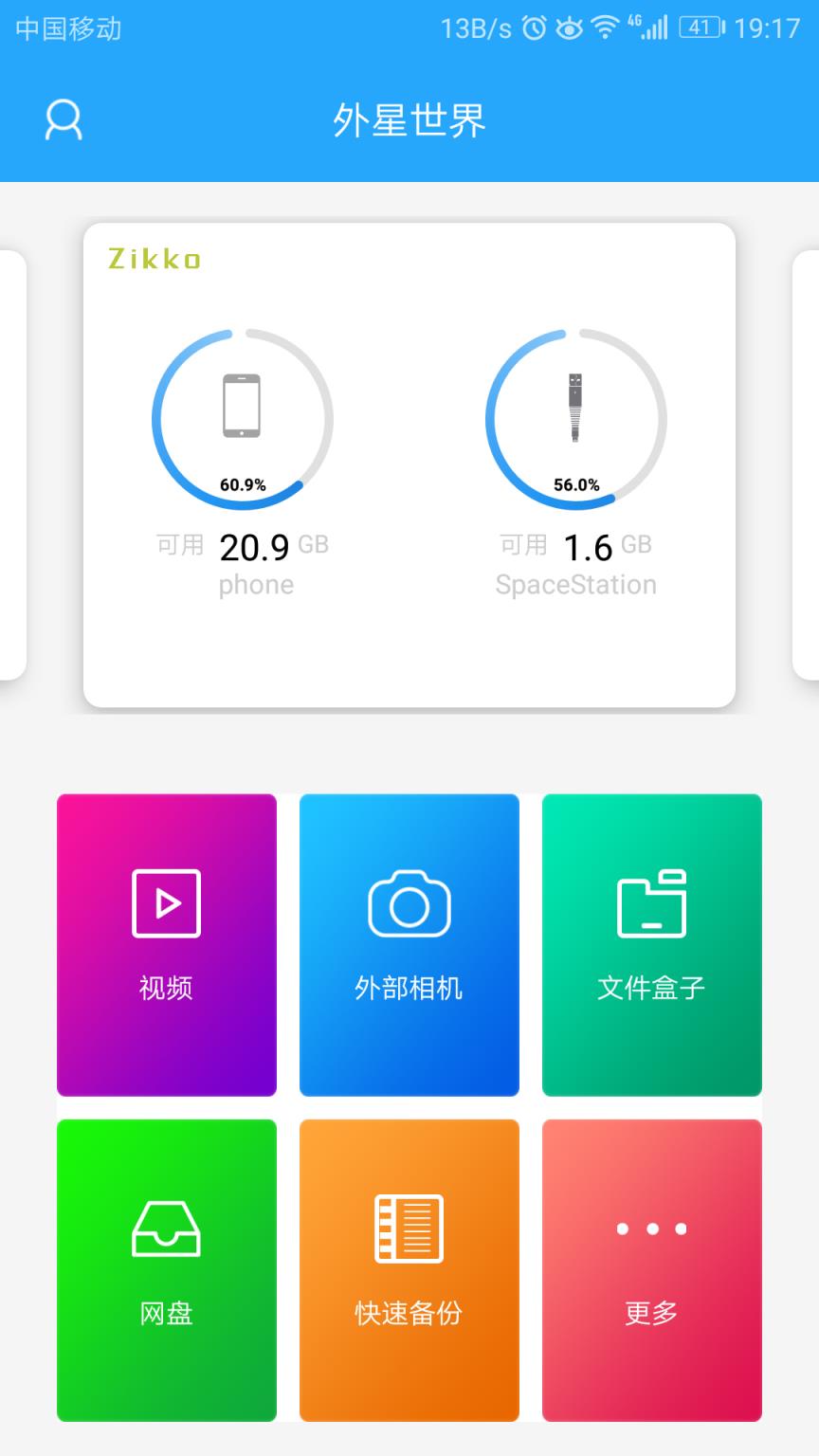This screenshot has width=819, height=1456.
Task: Launch the 外部相机 external camera feature
Action: coord(409,943)
